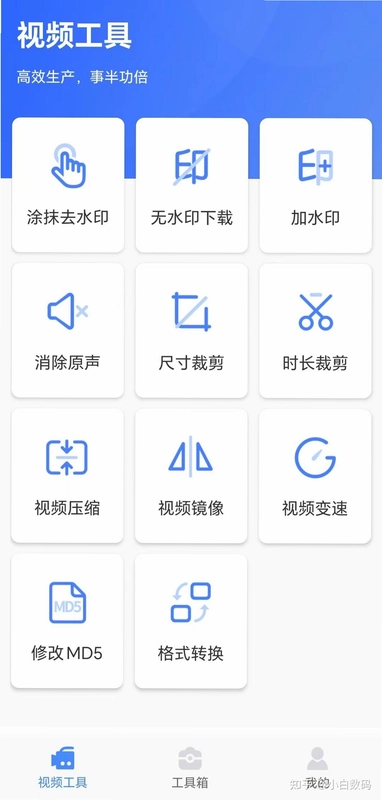Open the 时长裁剪 trimming tool
The width and height of the screenshot is (382, 800).
(x=316, y=330)
